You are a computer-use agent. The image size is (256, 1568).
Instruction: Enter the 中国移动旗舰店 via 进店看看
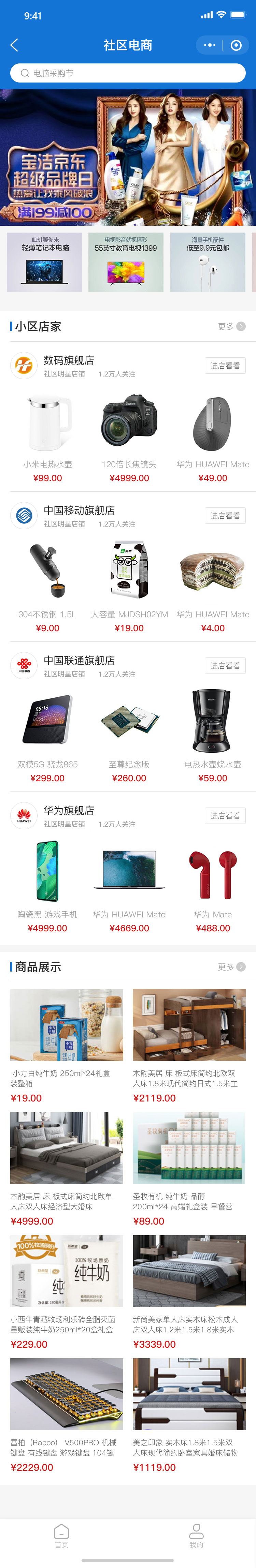click(x=225, y=516)
